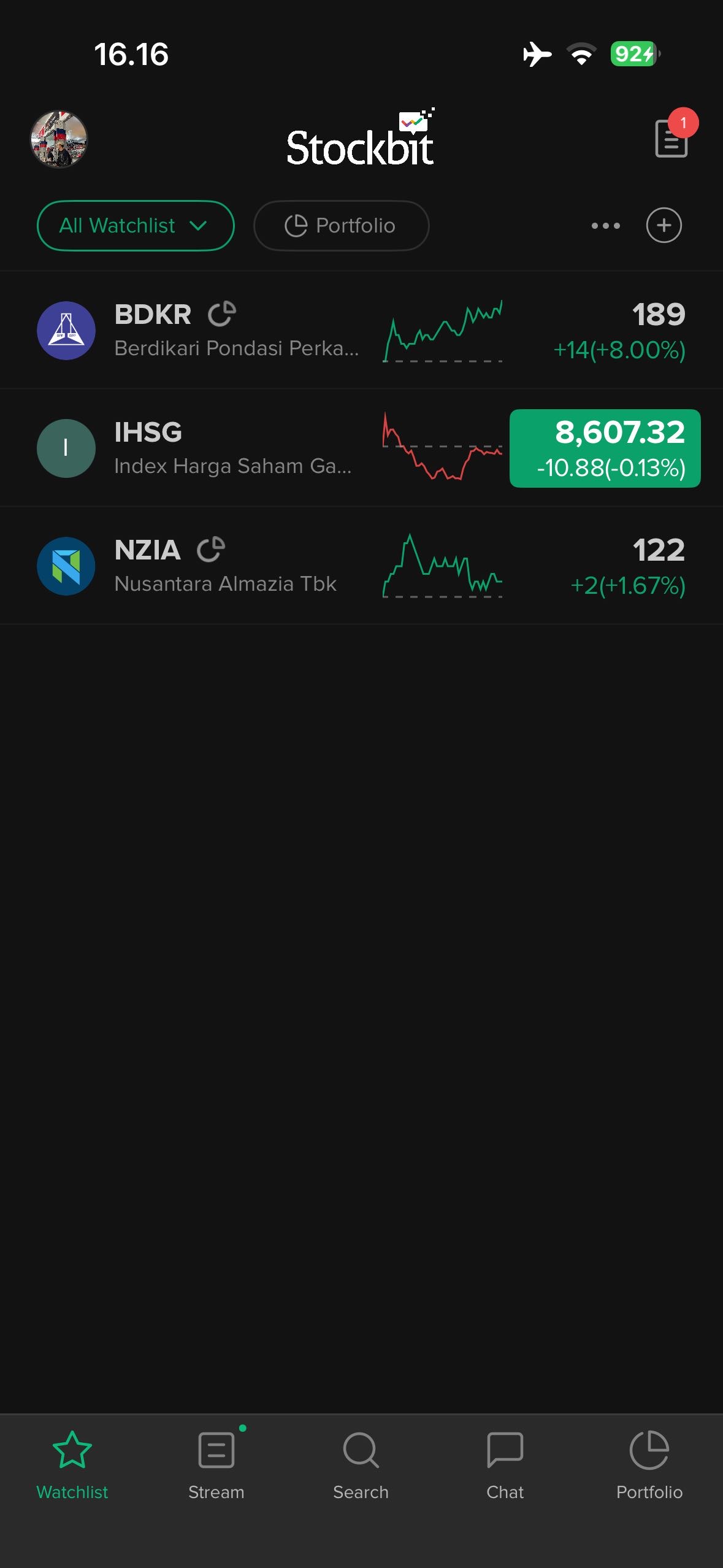Open the orders icon with badge

point(671,139)
